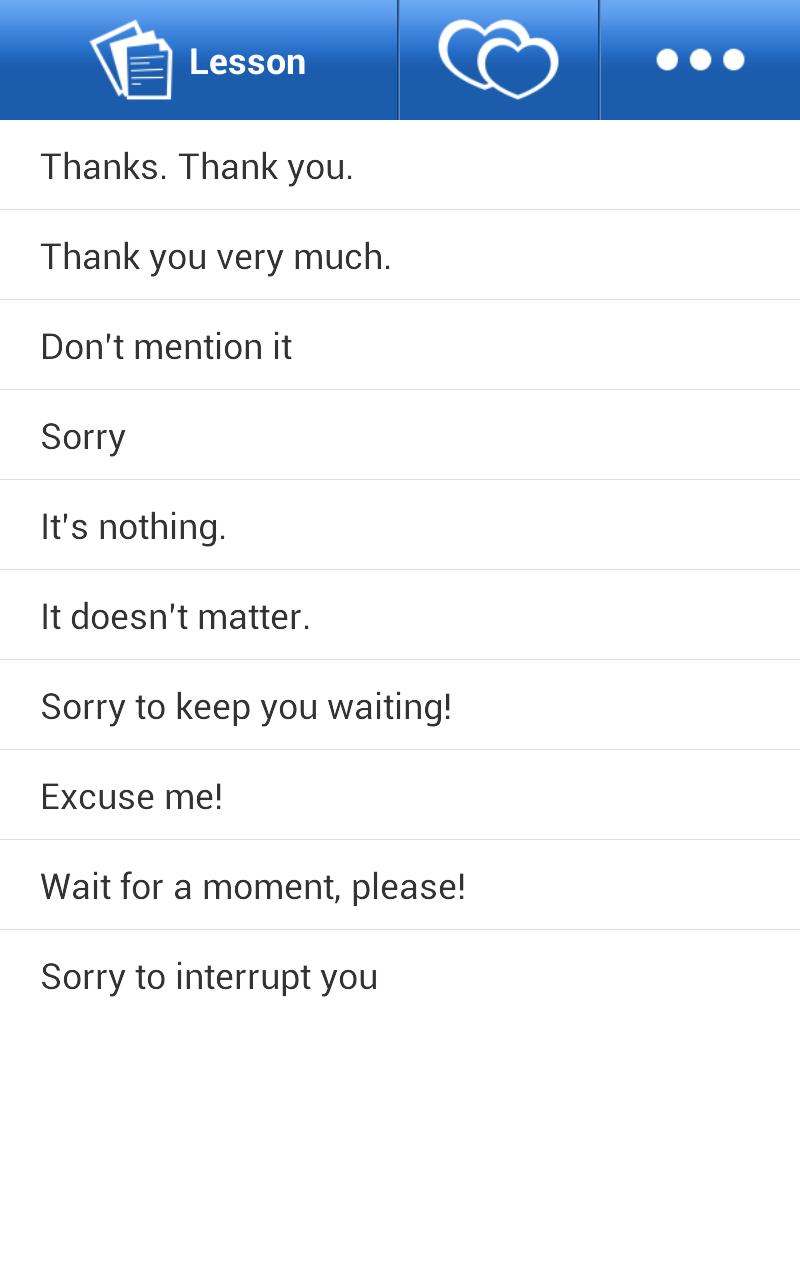The height and width of the screenshot is (1280, 800).
Task: Open "Wait for a moment, please!"
Action: point(253,886)
